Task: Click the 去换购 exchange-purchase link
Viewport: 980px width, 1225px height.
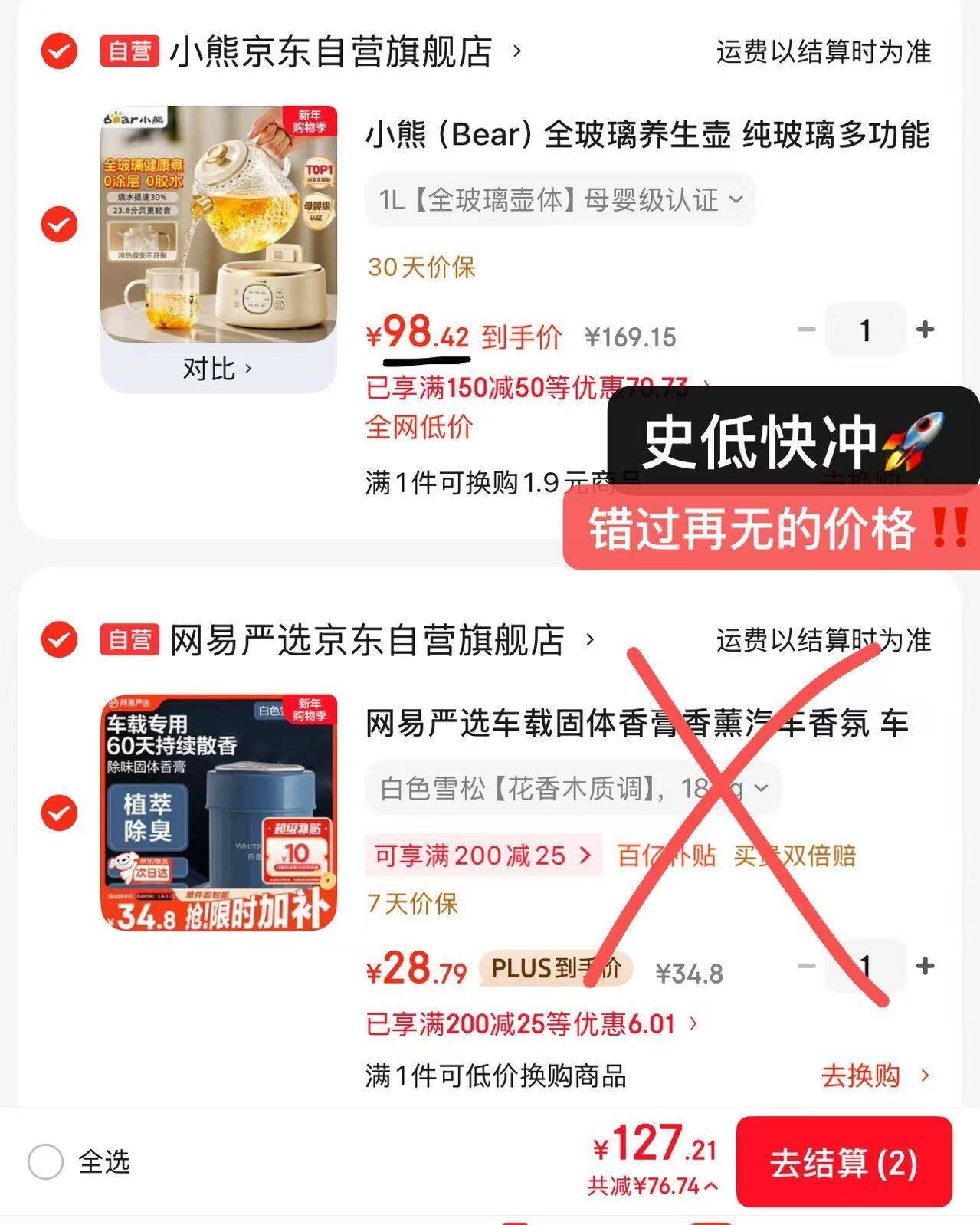Action: pyautogui.click(x=860, y=1076)
